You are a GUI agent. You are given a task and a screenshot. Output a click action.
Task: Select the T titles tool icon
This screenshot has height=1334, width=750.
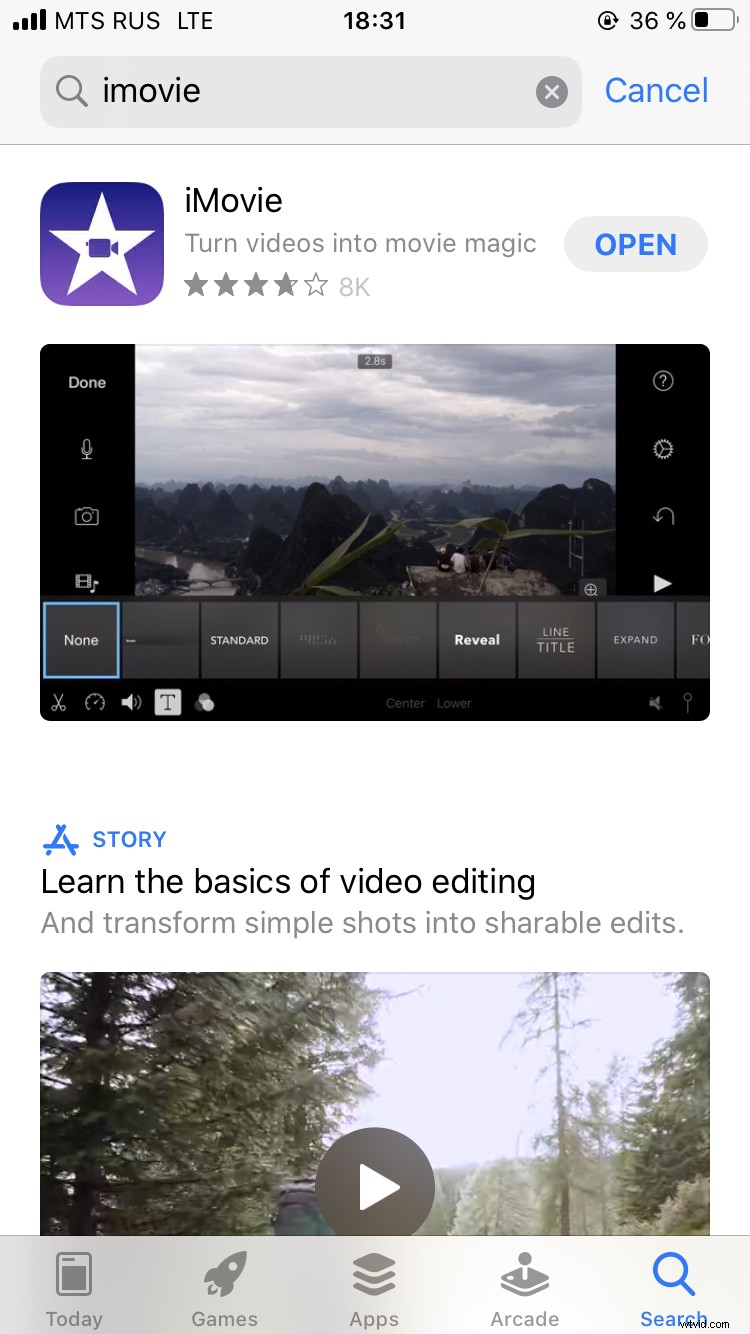167,702
